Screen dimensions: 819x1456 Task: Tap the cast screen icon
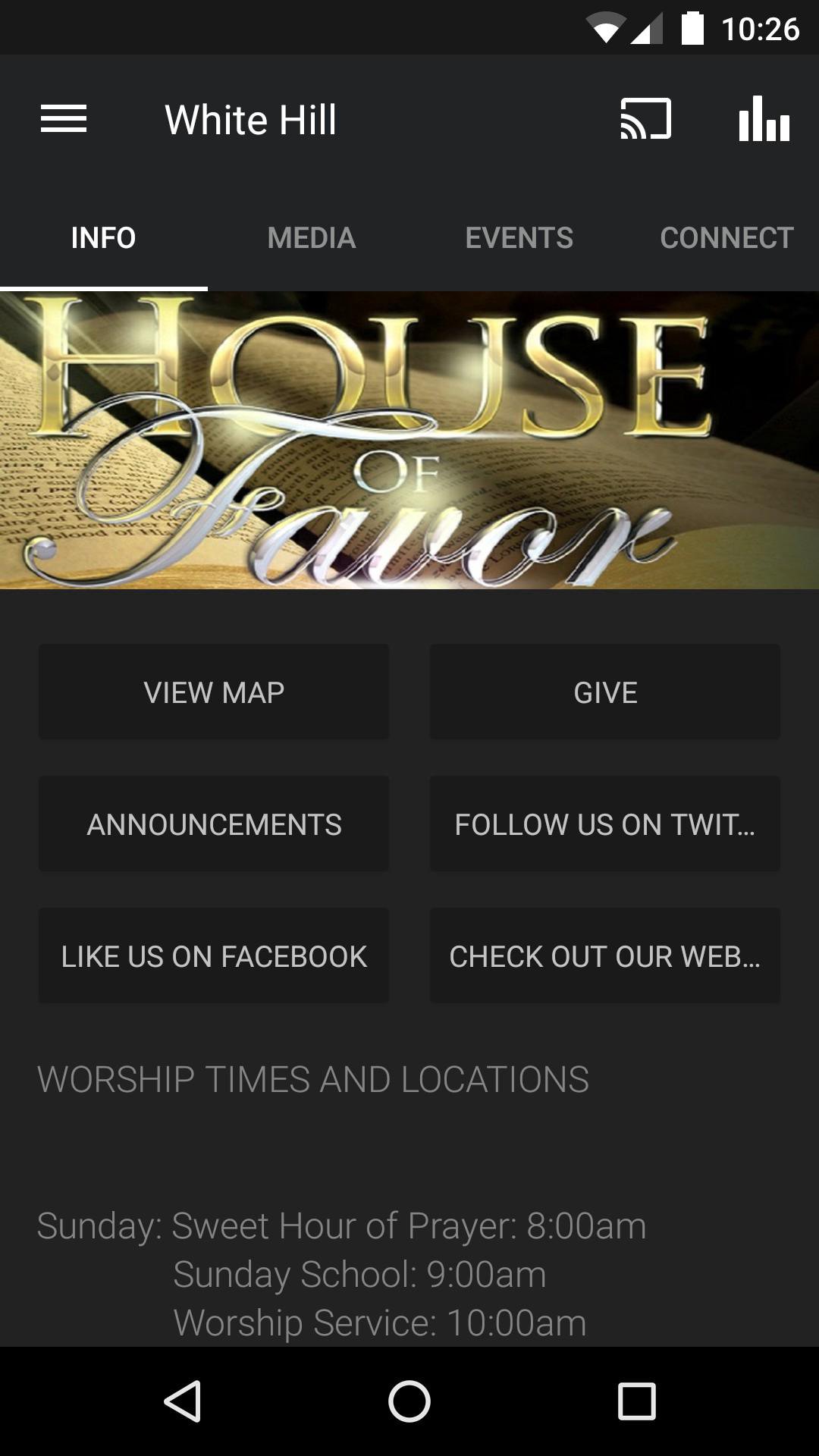click(645, 119)
